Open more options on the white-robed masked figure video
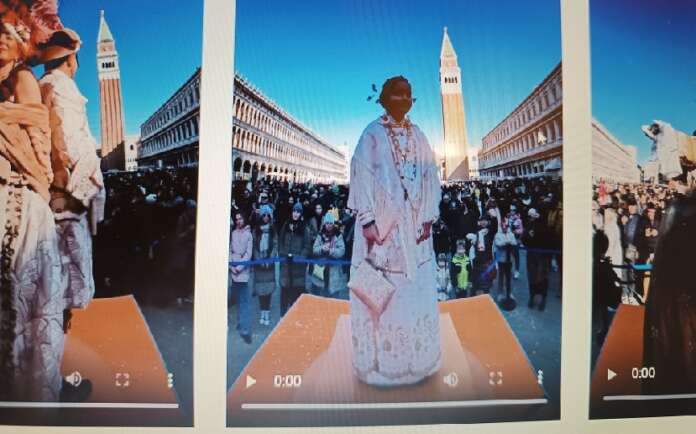This screenshot has height=434, width=696. point(540,378)
